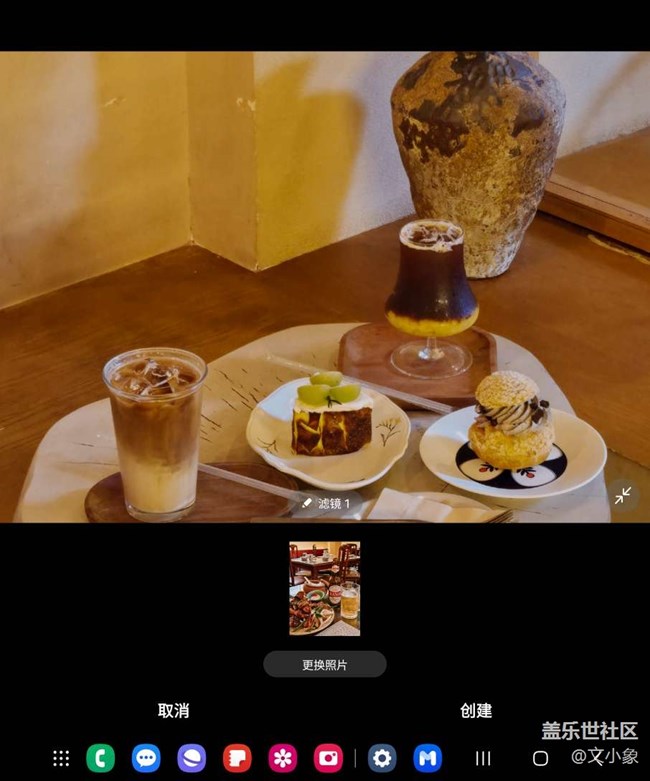Viewport: 650px width, 781px height.
Task: Open the Phone app in the taskbar
Action: [100, 758]
